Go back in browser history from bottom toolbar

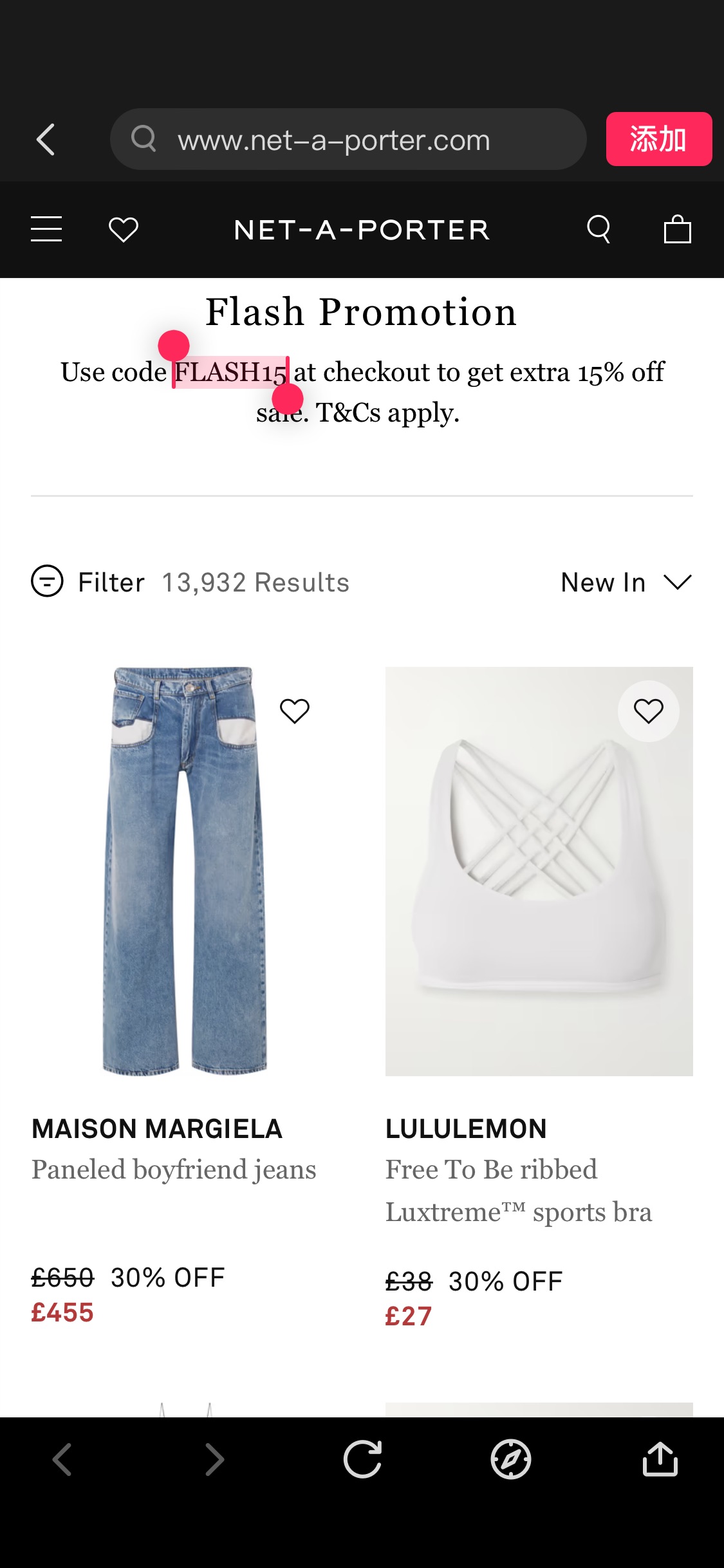click(x=62, y=1459)
